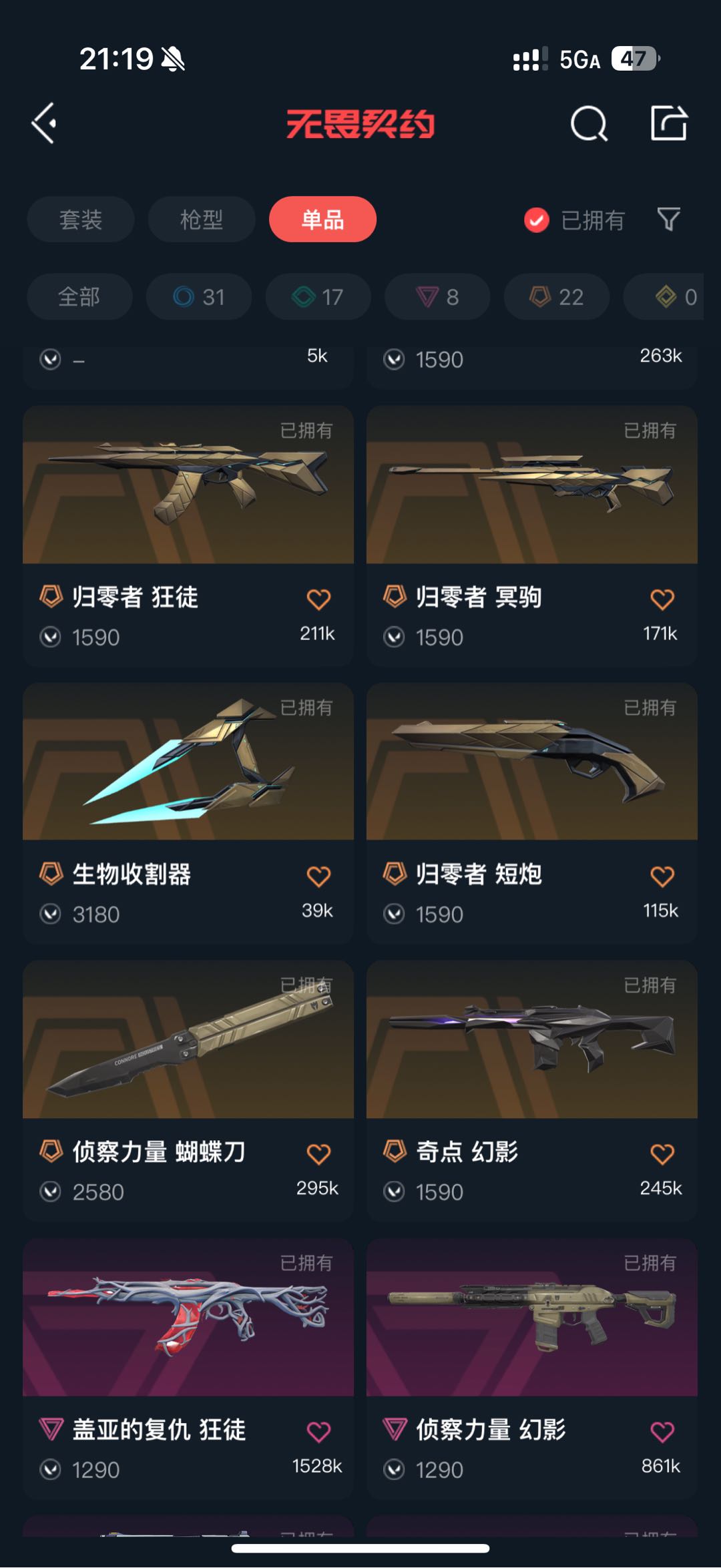The image size is (721, 1568).
Task: Open the 盖亚的复仇 狂徒 card
Action: pyautogui.click(x=188, y=1338)
